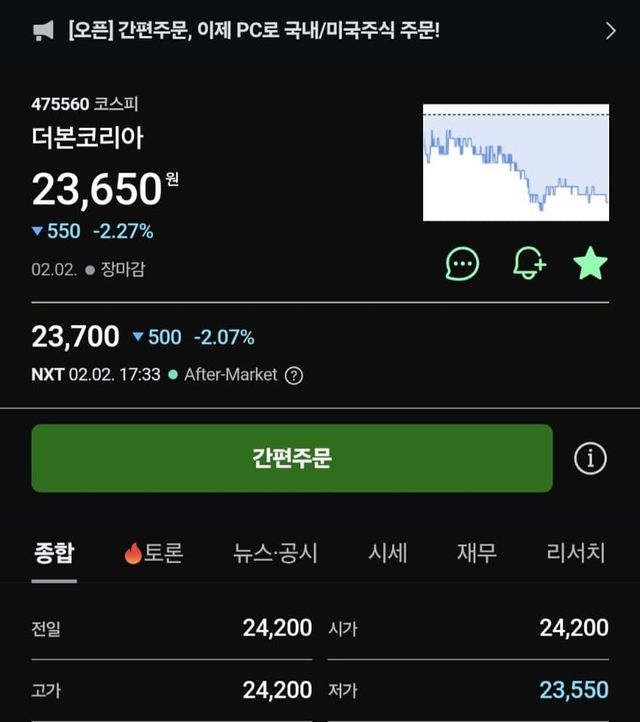Image resolution: width=640 pixels, height=722 pixels.
Task: Open the 간편주문 announcement banner
Action: click(x=320, y=31)
